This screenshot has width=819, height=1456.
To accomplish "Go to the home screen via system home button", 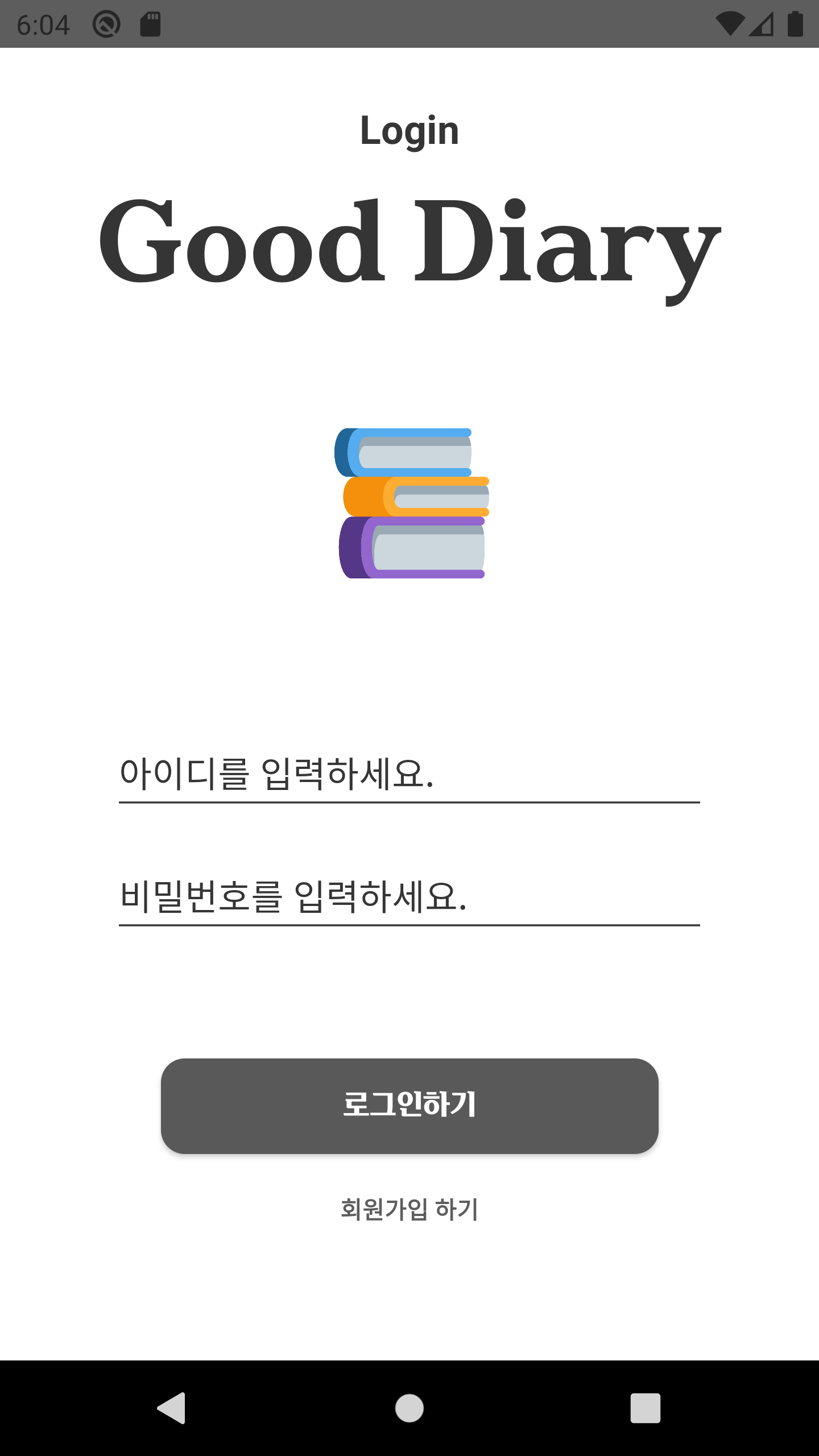I will 409,1408.
